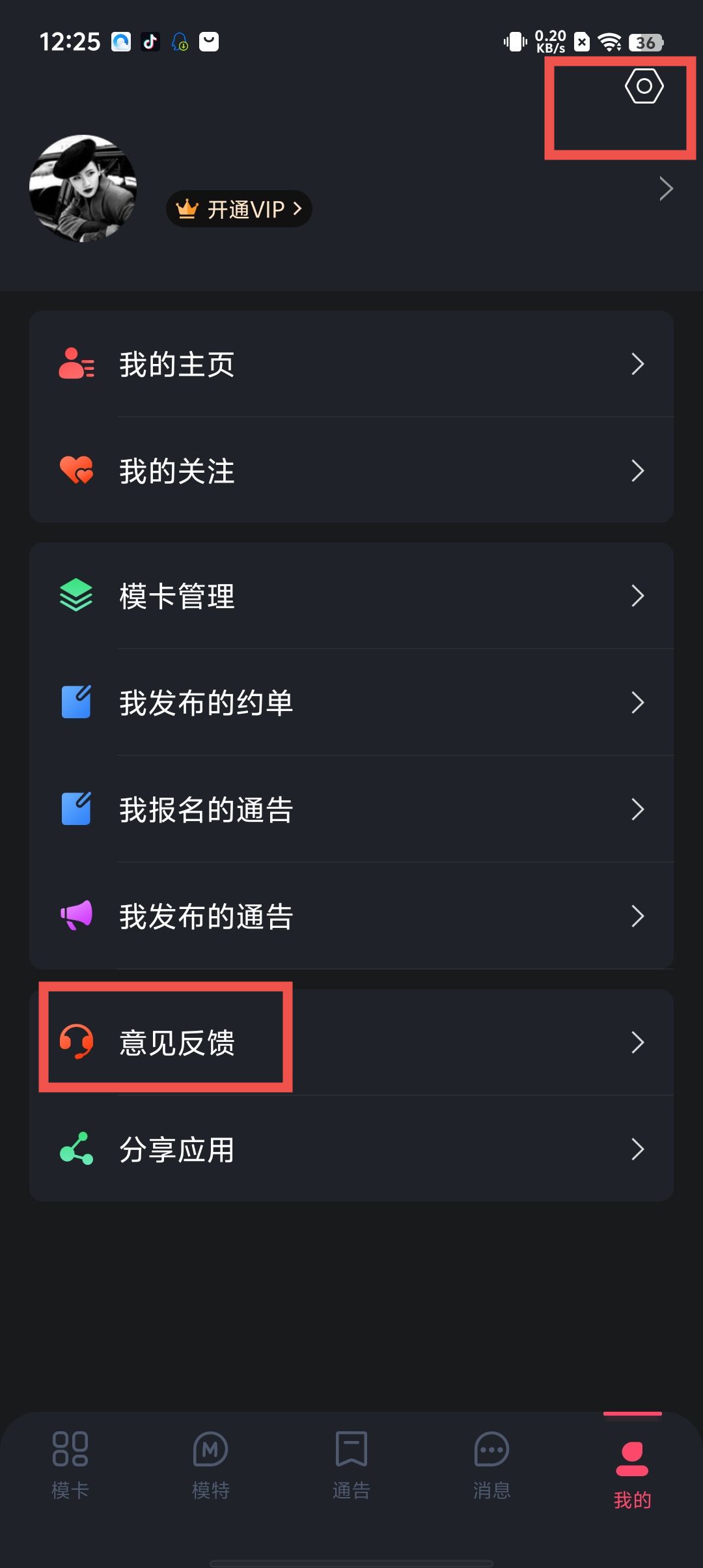
Task: Open the 分享应用 row
Action: point(351,1149)
